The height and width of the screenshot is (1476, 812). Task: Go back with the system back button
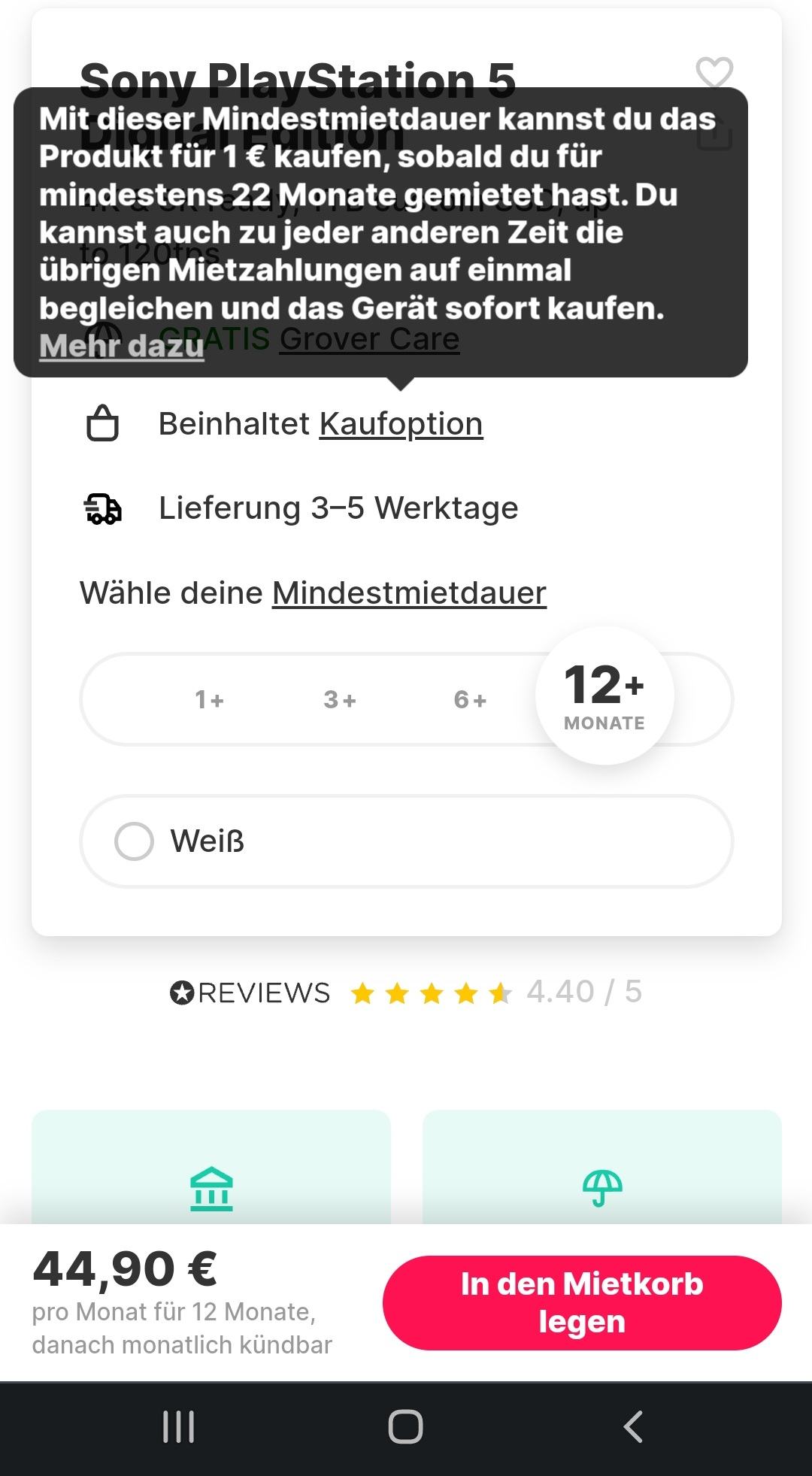coord(633,1426)
